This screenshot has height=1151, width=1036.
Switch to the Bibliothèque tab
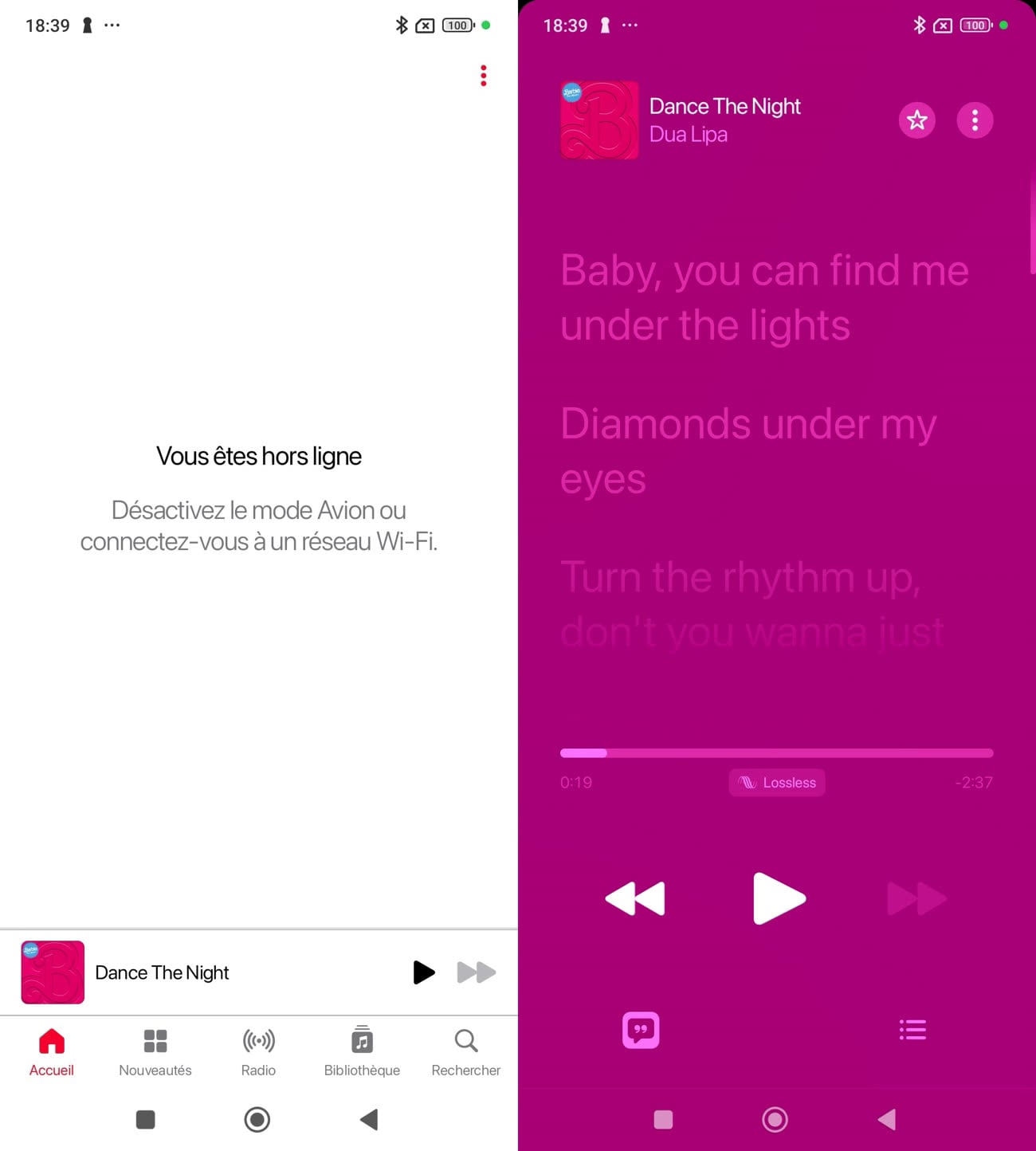coord(362,1052)
